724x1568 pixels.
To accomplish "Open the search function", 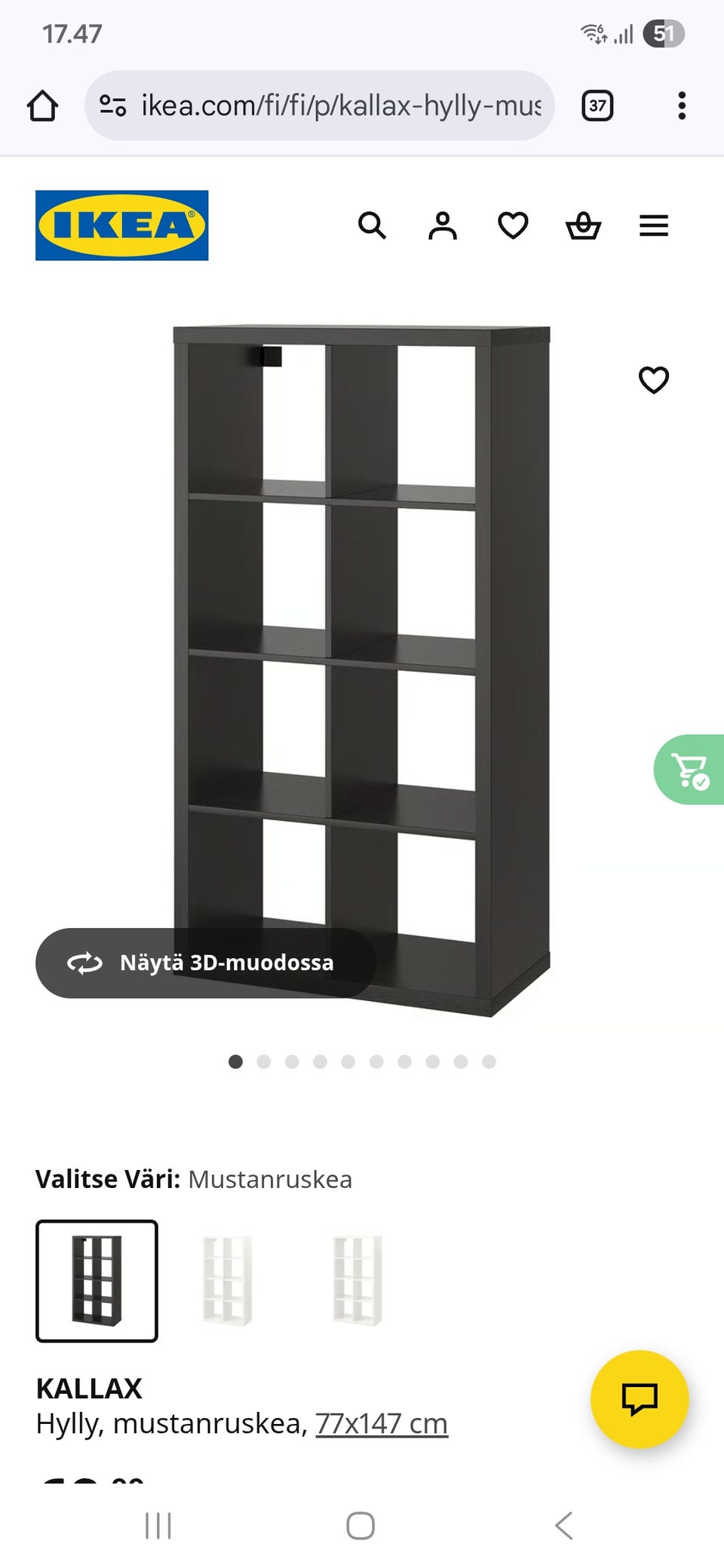I will [373, 225].
